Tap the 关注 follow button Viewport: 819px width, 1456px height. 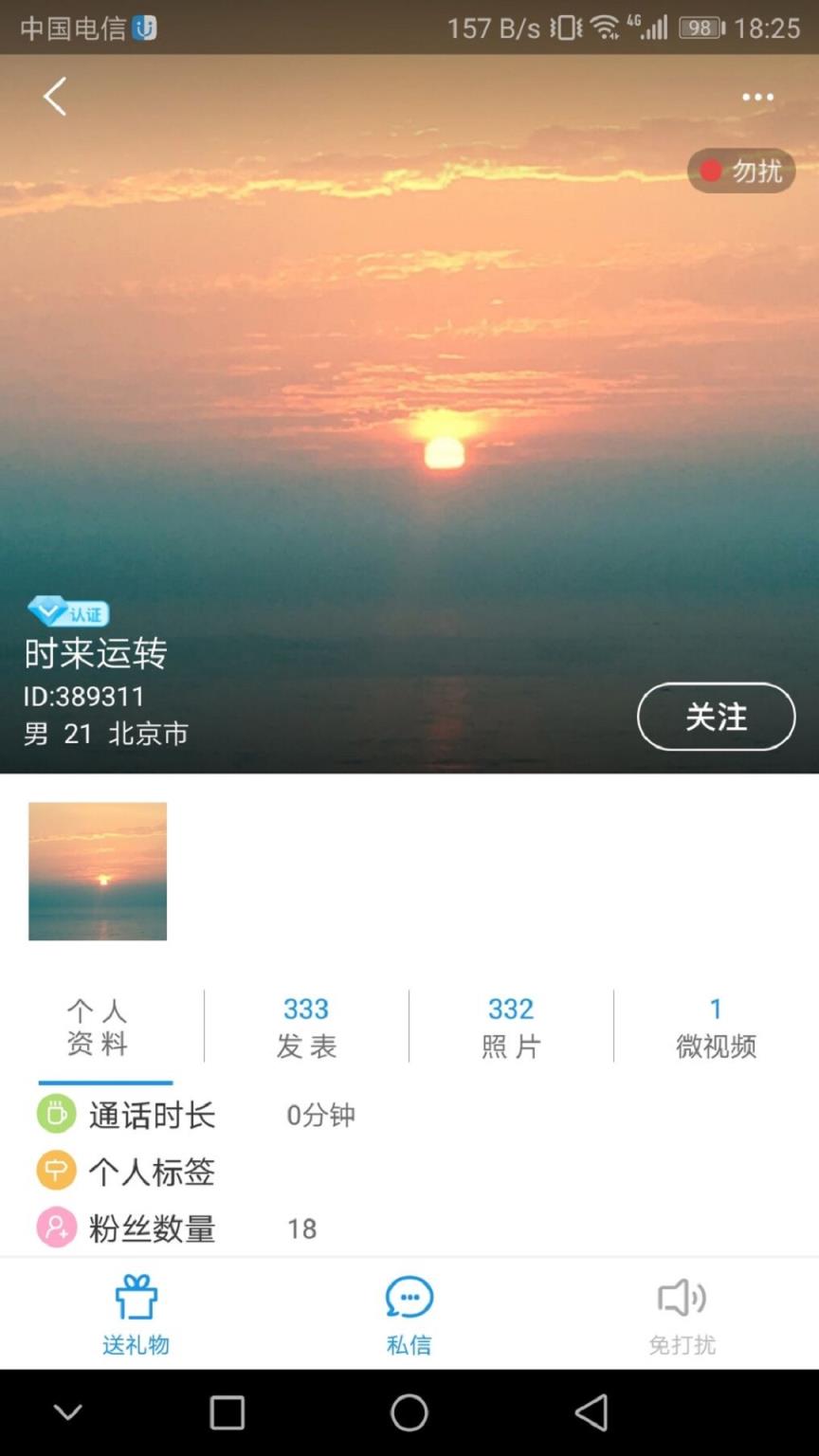click(716, 717)
